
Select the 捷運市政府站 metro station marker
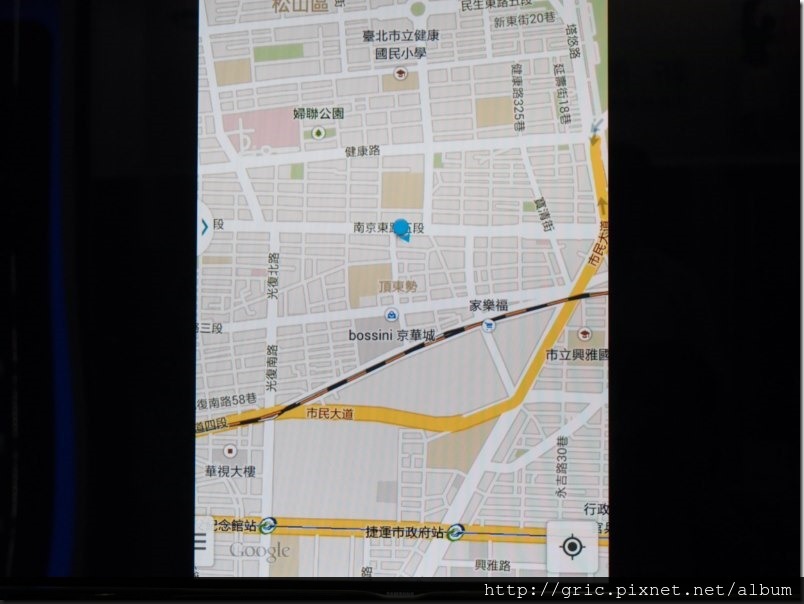tap(455, 532)
